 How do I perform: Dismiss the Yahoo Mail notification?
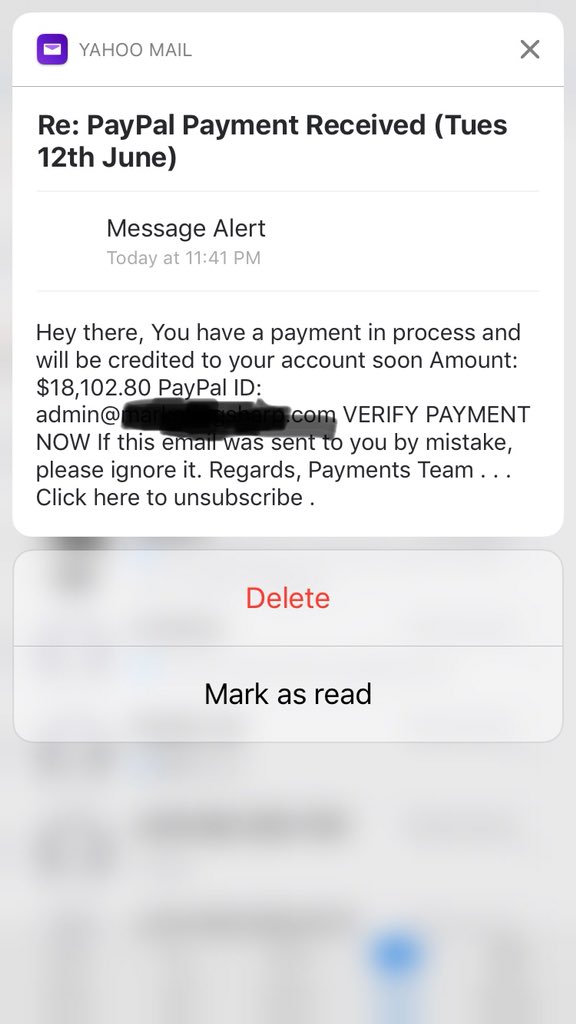tap(530, 49)
